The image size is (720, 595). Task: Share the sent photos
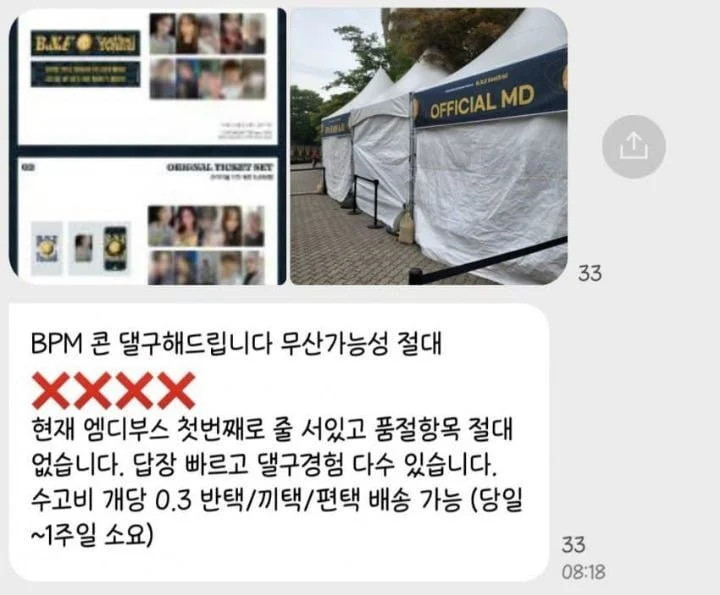click(x=633, y=147)
